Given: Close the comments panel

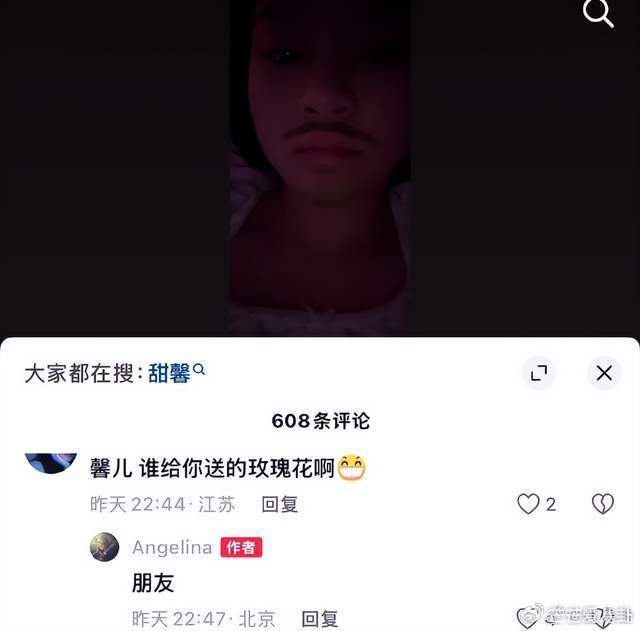Looking at the screenshot, I should (604, 373).
